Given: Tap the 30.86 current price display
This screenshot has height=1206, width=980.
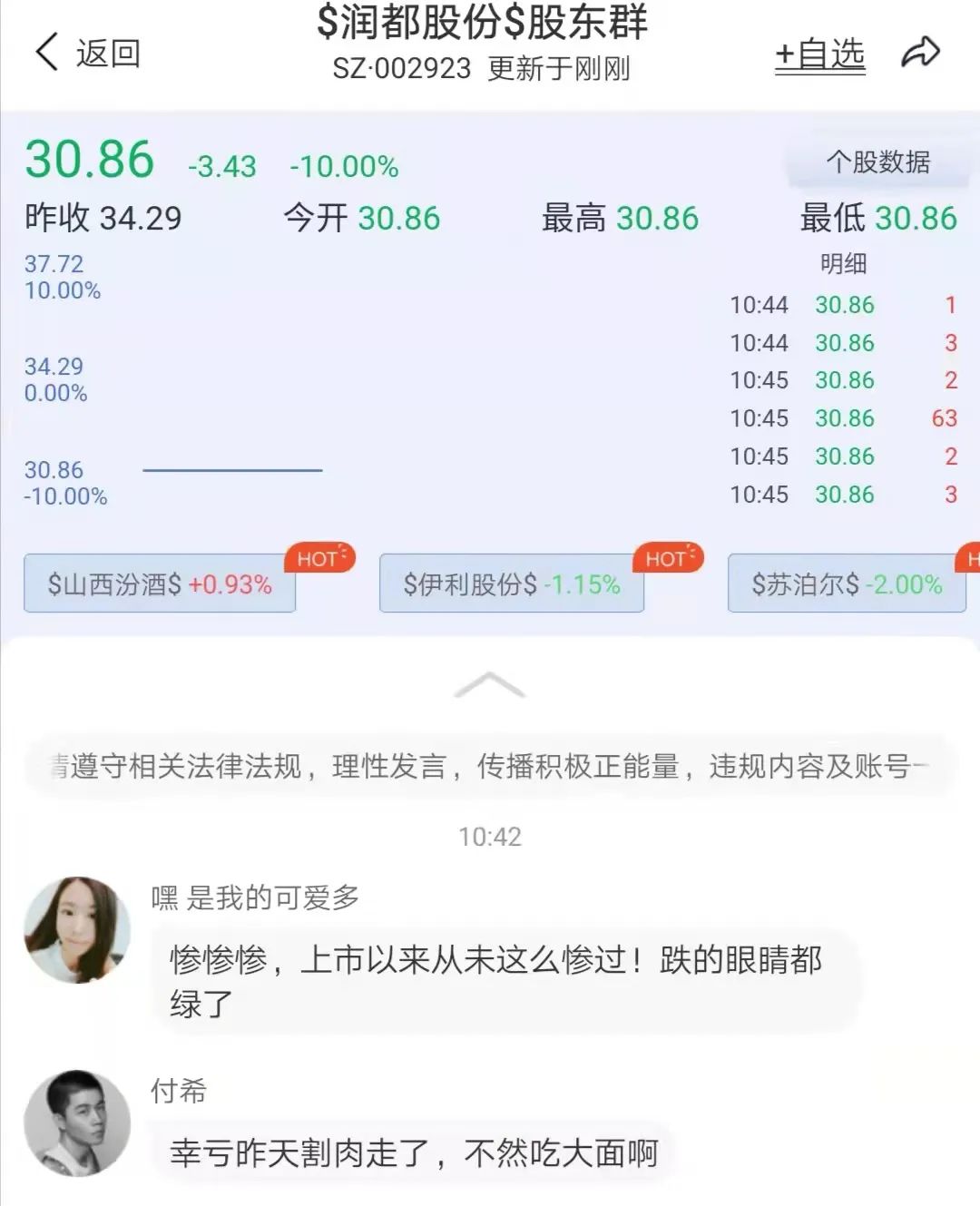Looking at the screenshot, I should point(88,162).
